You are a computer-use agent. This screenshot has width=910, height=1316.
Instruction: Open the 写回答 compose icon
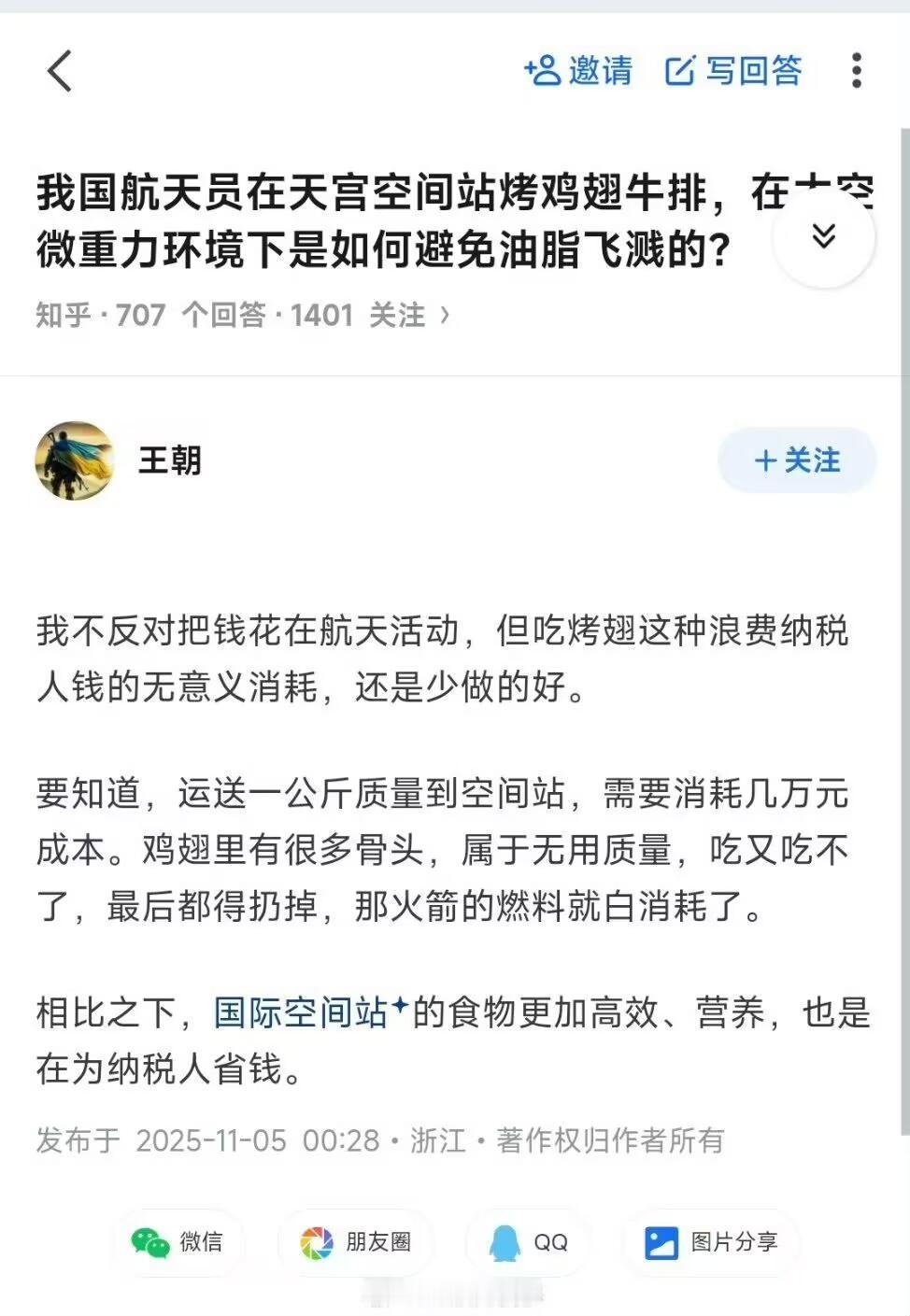tap(683, 71)
